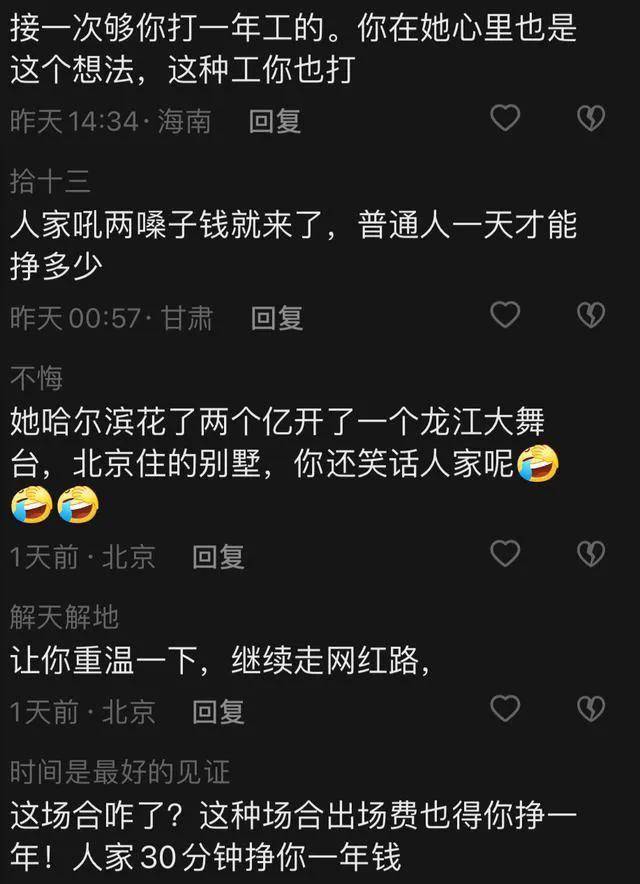This screenshot has width=640, height=884.
Task: Reply to 拾十三's comment
Action: pyautogui.click(x=276, y=318)
